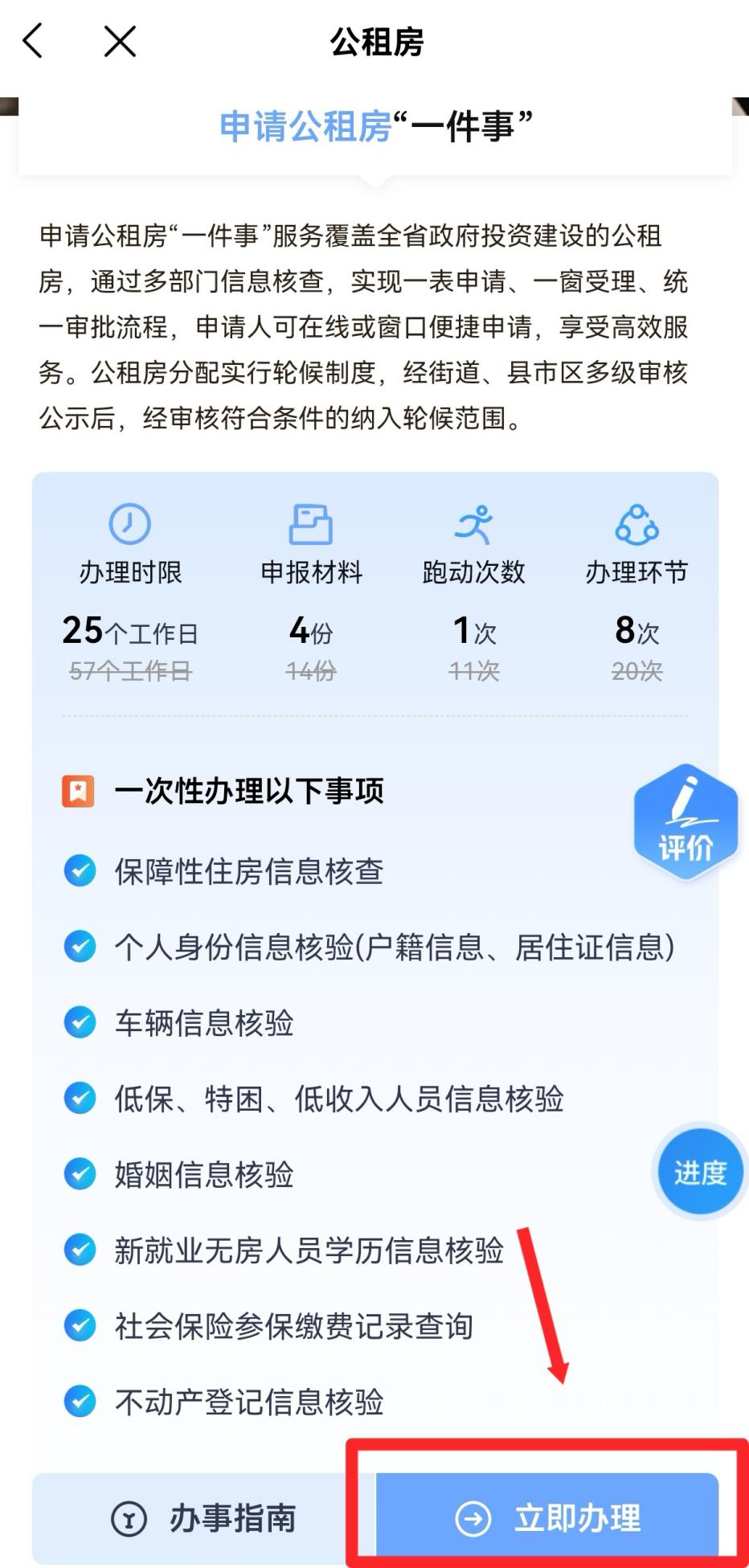Click the checkmark beside 保障性住房信息核查
This screenshot has height=1568, width=749.
pos(79,870)
